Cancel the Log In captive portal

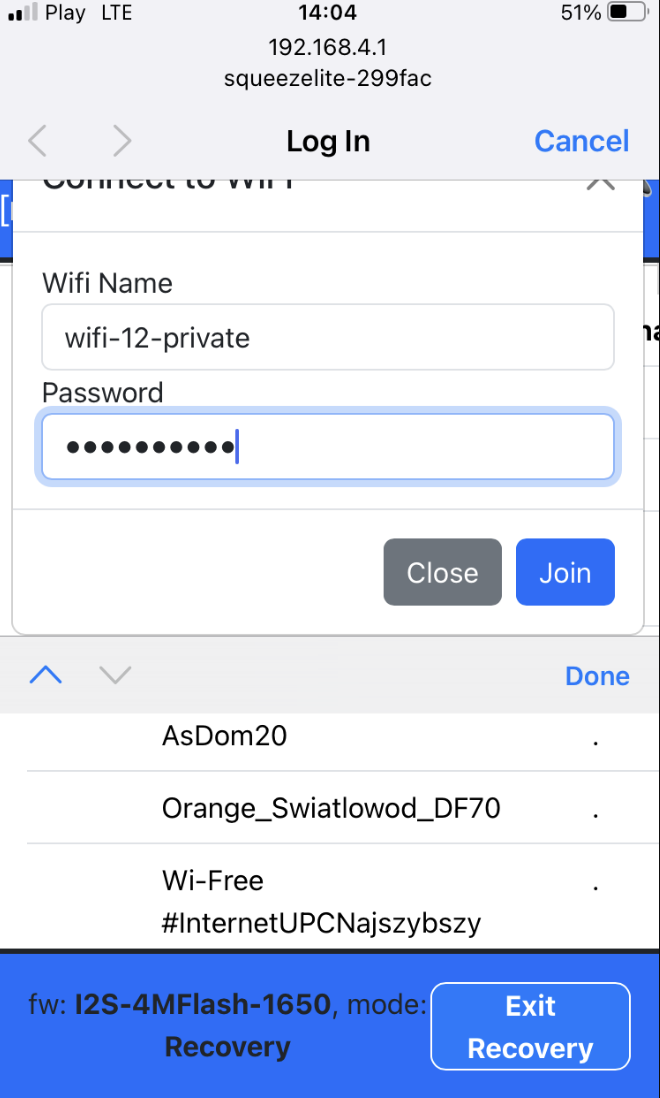(581, 141)
